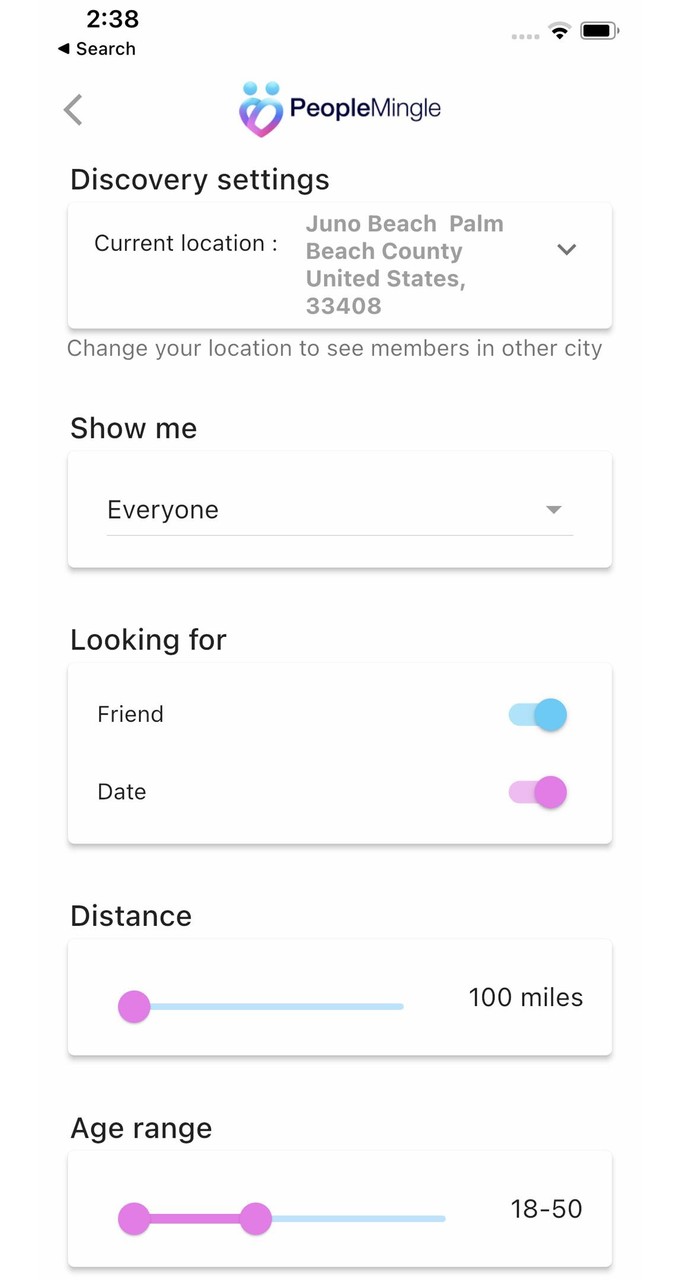The width and height of the screenshot is (677, 1280).
Task: Disable the Date toggle
Action: pos(539,793)
